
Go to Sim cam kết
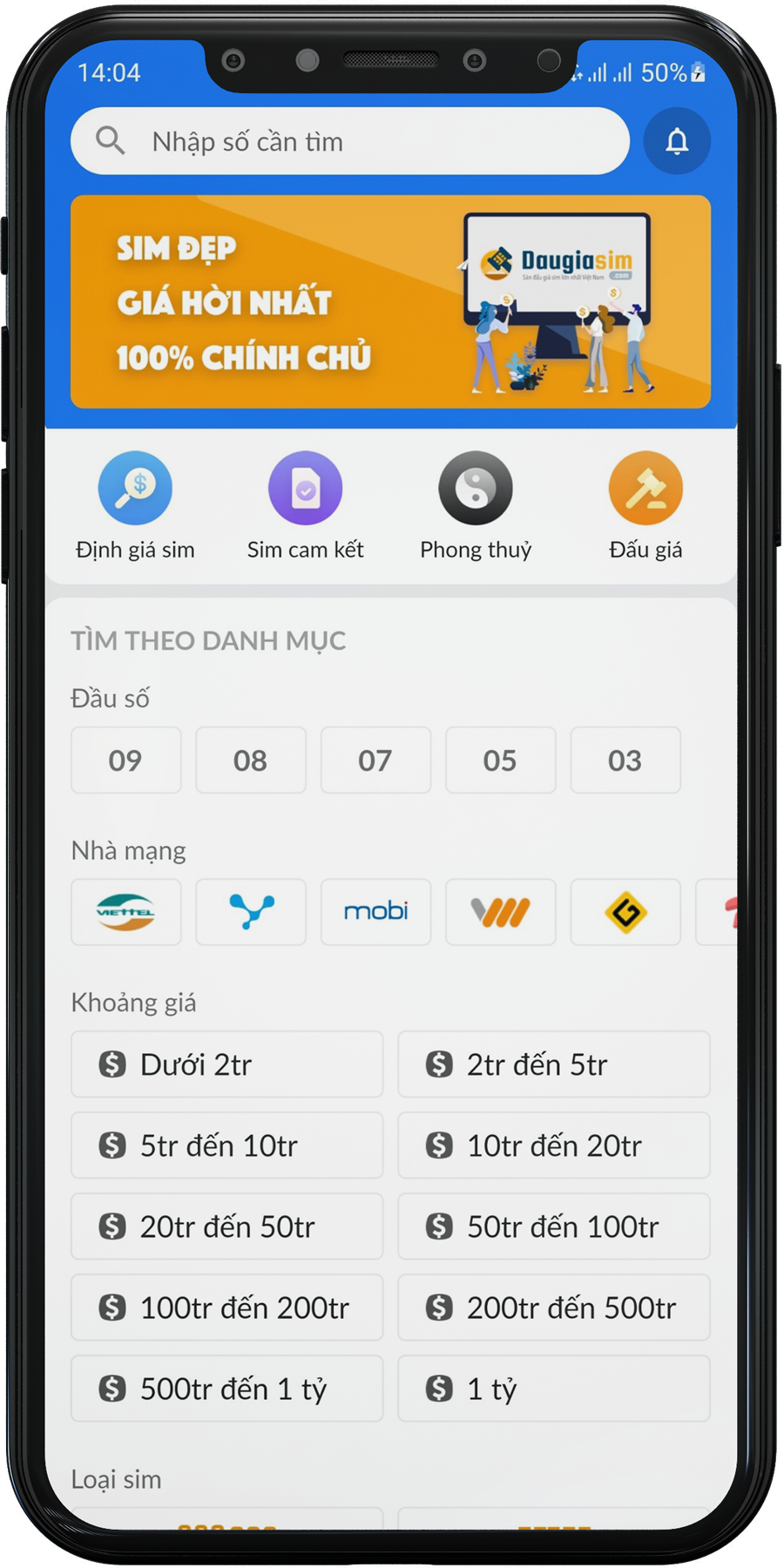(305, 505)
